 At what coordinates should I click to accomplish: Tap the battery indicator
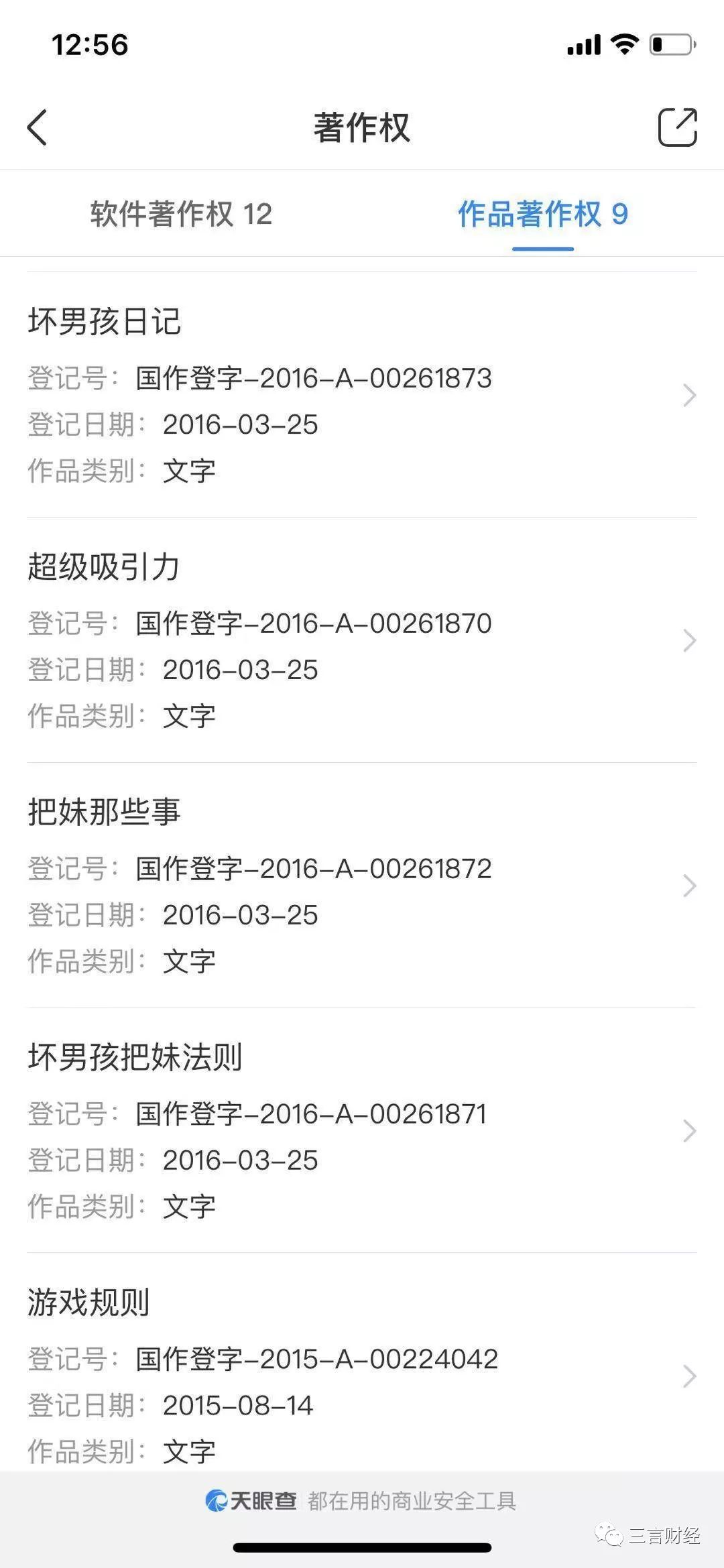pyautogui.click(x=672, y=44)
